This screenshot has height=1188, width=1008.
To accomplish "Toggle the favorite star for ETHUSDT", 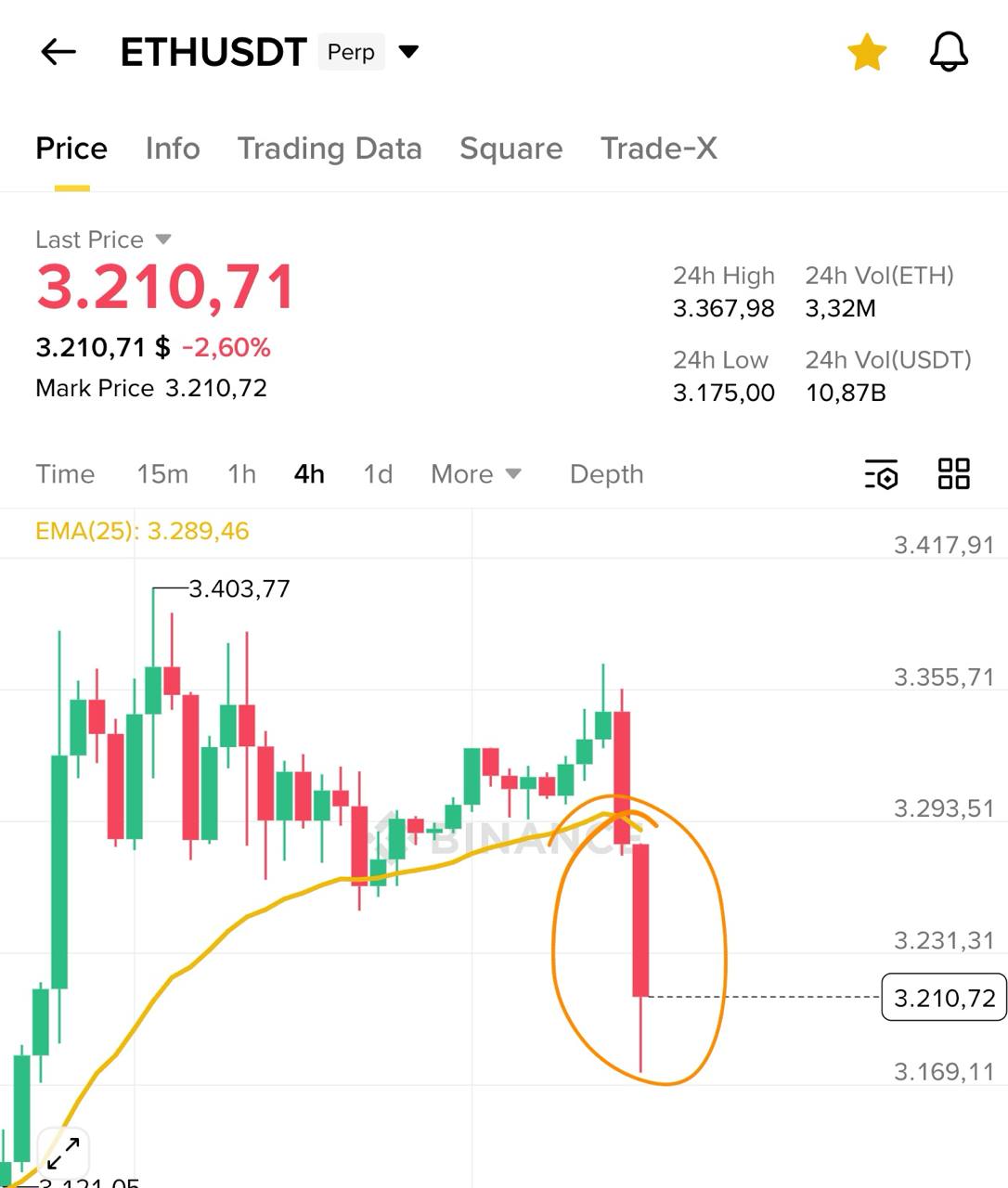I will pyautogui.click(x=867, y=52).
